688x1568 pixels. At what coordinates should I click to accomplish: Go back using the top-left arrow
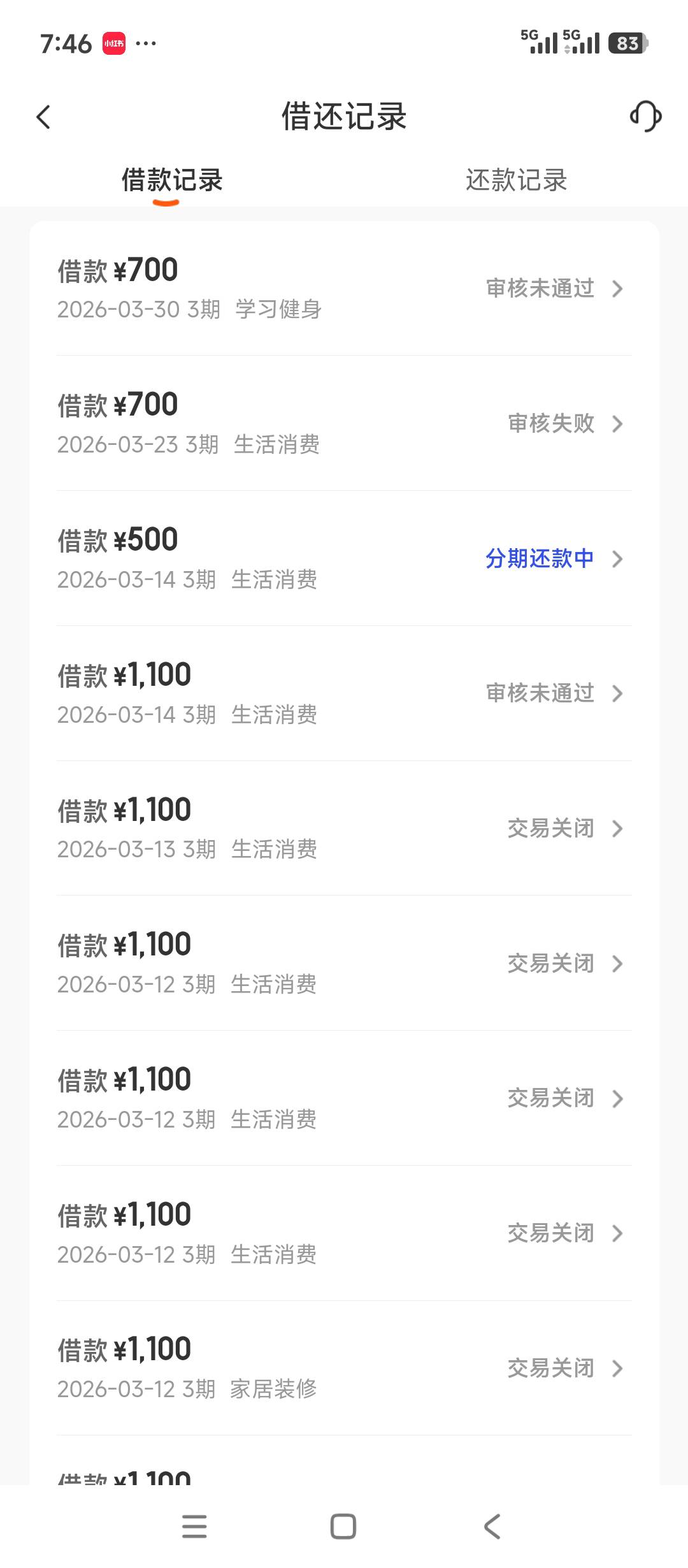[x=43, y=117]
